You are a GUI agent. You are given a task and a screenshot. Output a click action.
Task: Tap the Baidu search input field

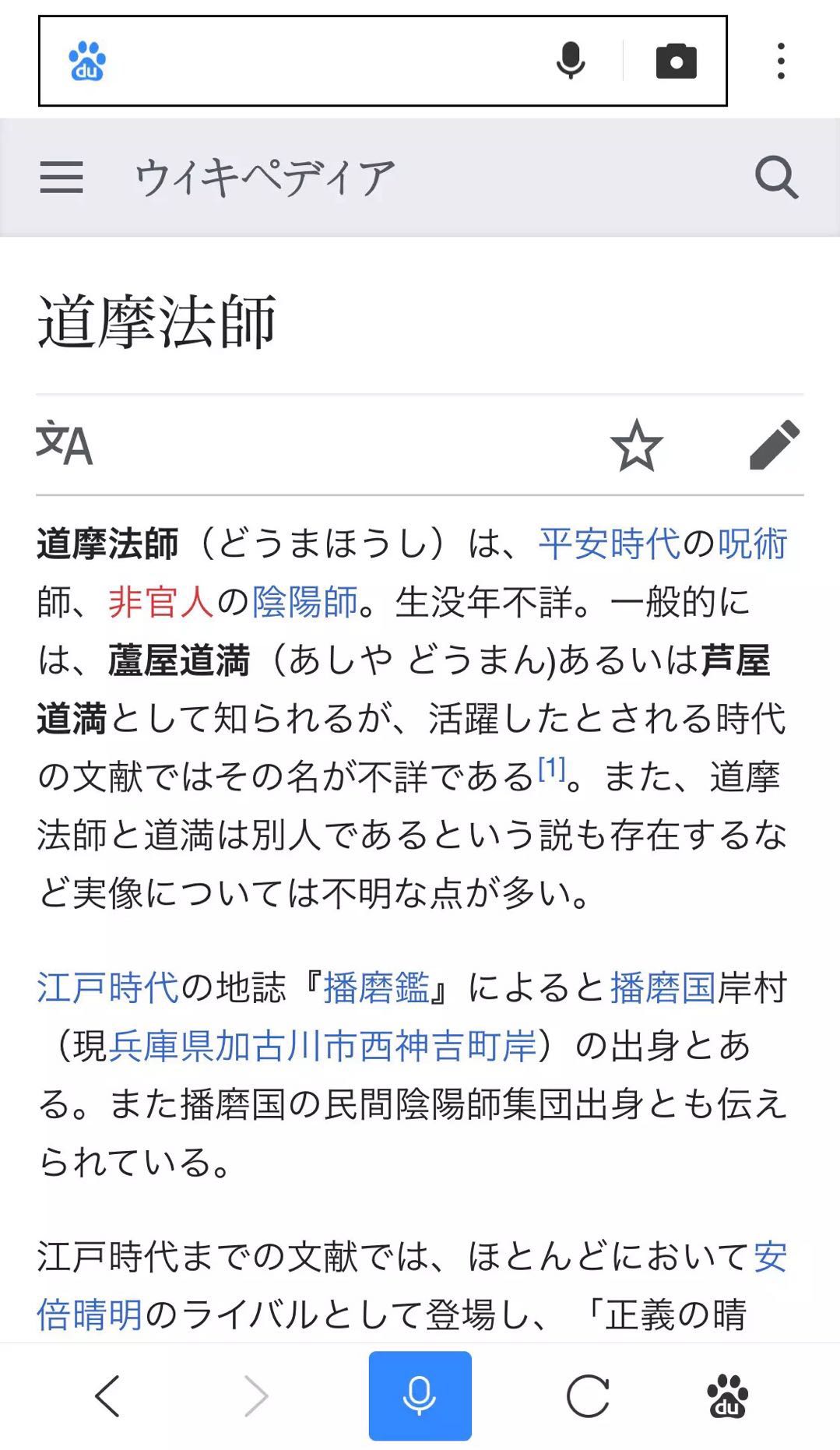[327, 61]
